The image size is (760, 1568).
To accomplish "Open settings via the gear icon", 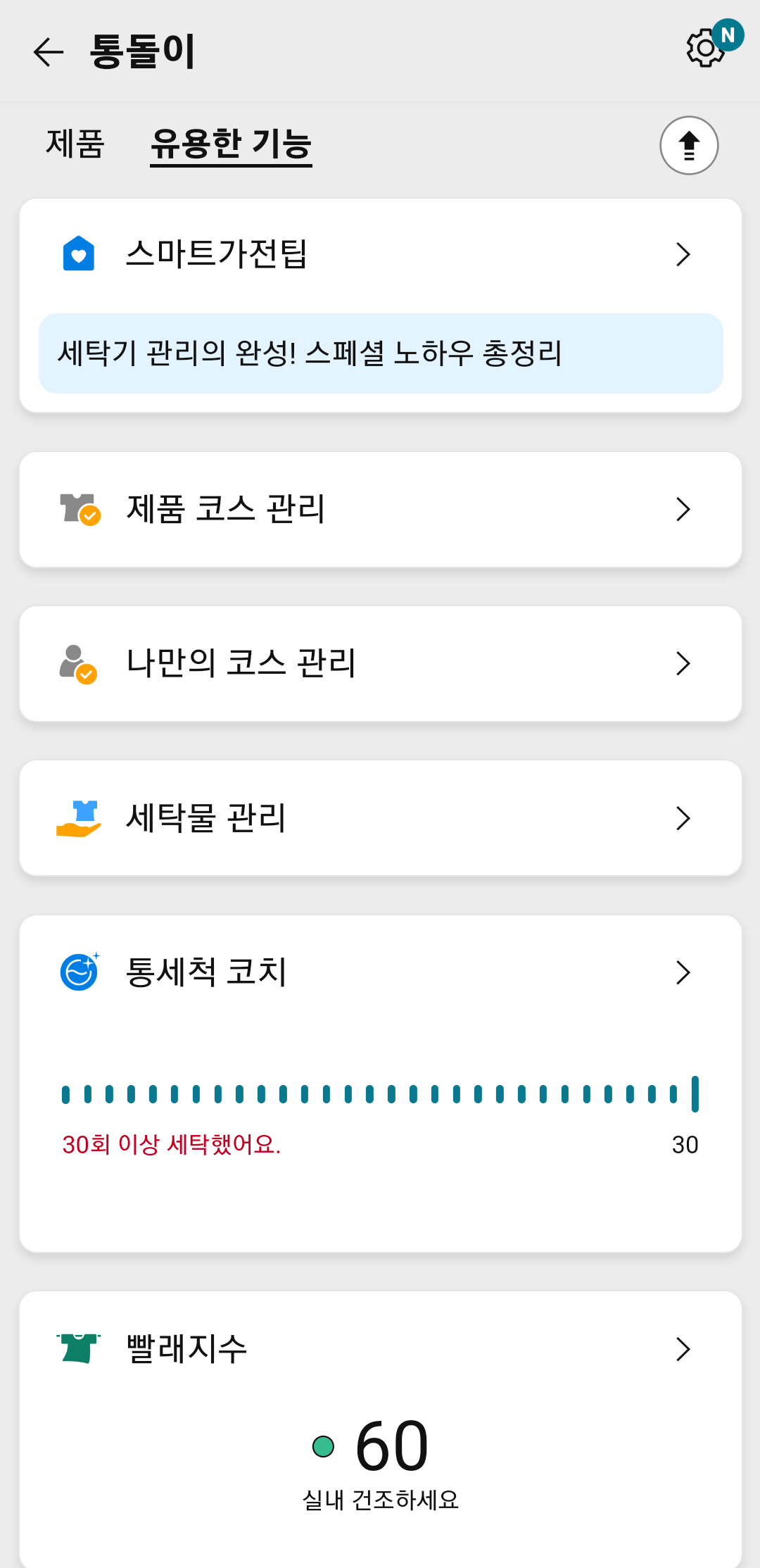I will click(705, 49).
